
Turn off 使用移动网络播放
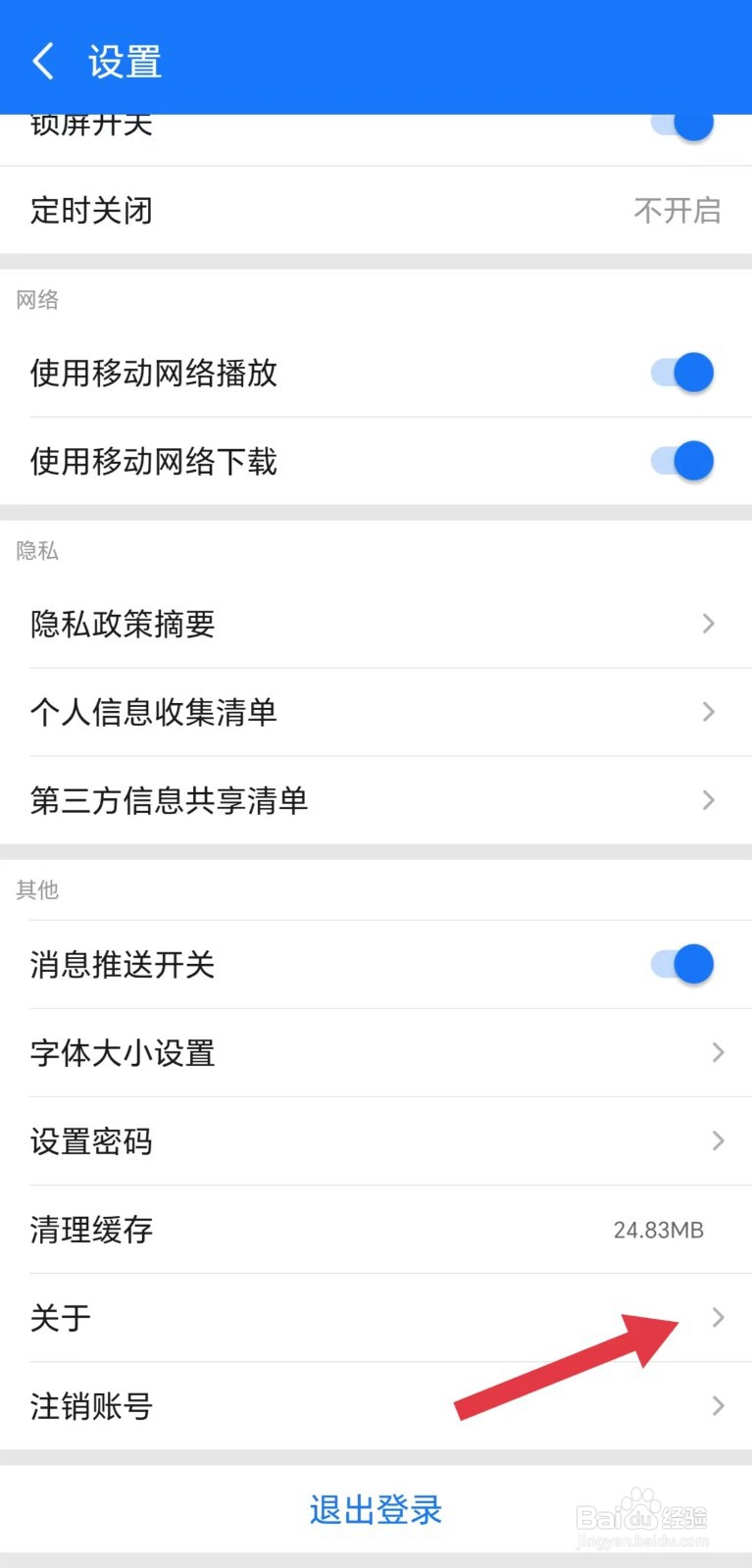tap(681, 373)
